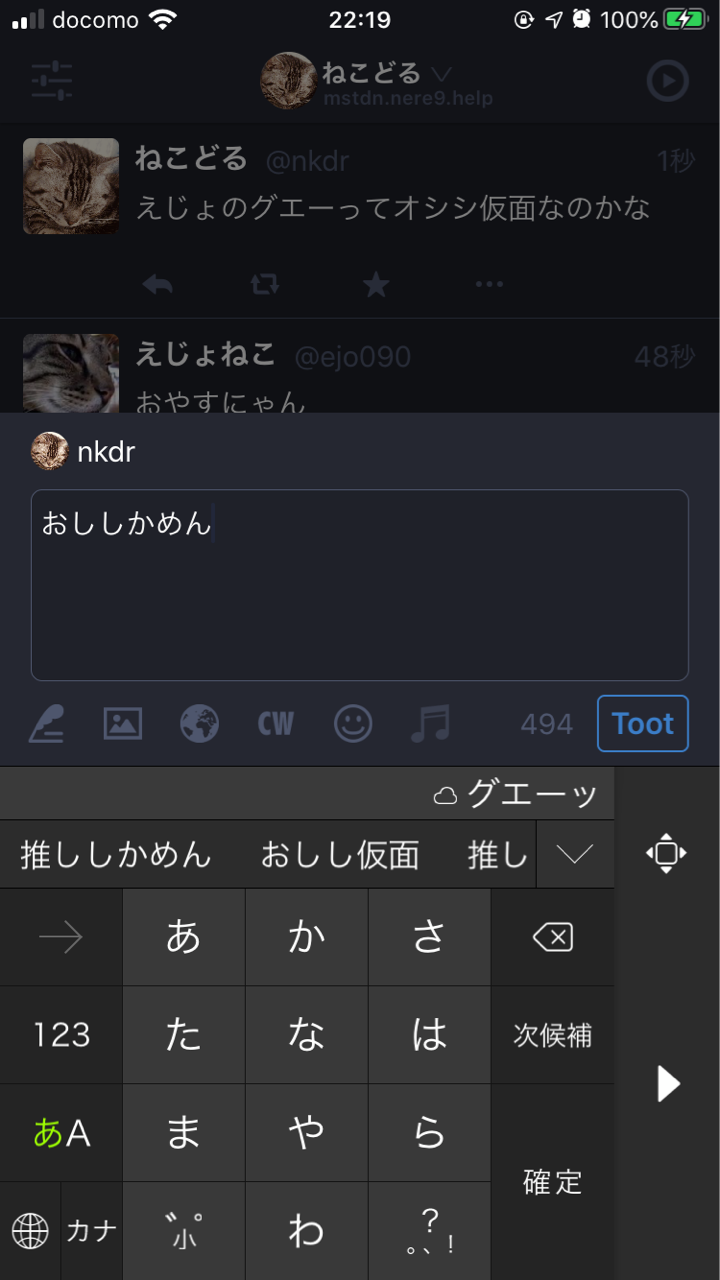The height and width of the screenshot is (1280, 720).
Task: Tap the play button in the header
Action: [x=667, y=81]
